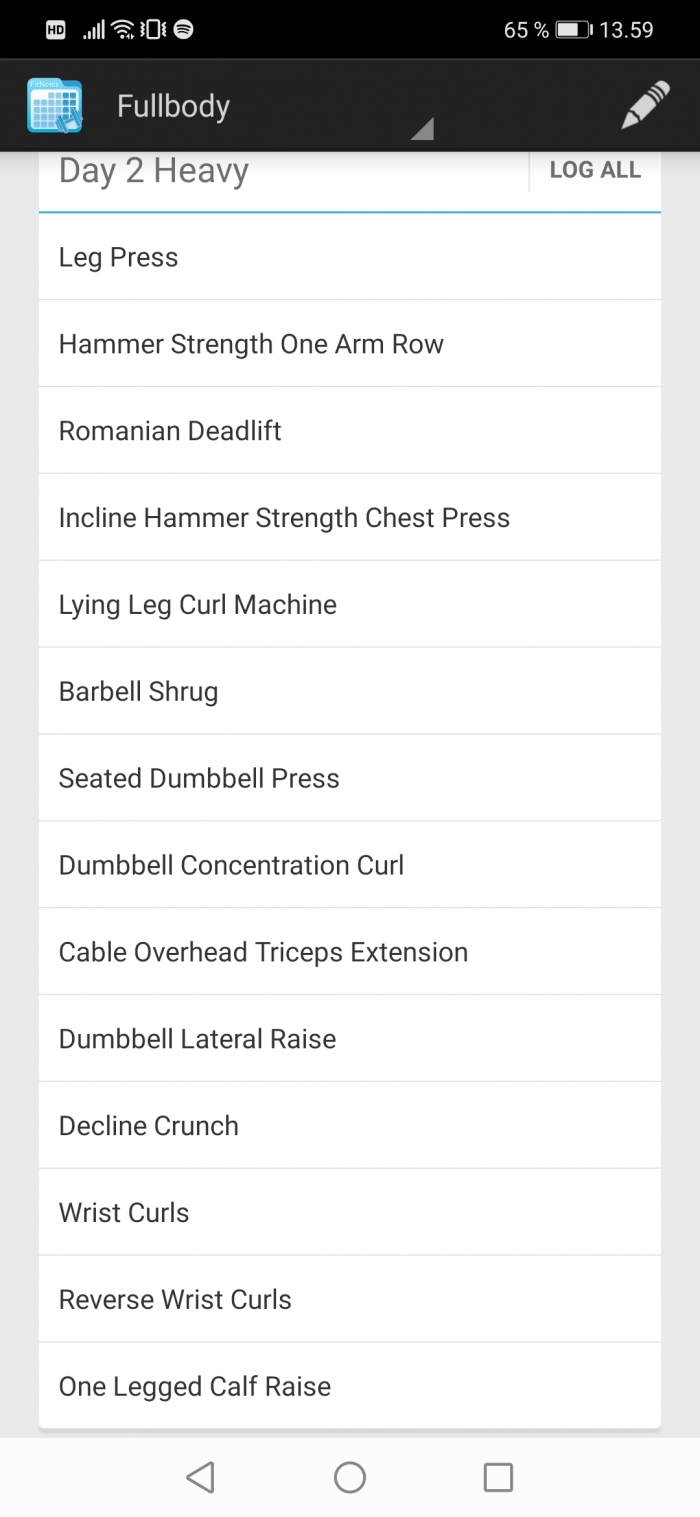Viewport: 700px width, 1517px height.
Task: Select the Barbell Shrug exercise
Action: pos(349,692)
